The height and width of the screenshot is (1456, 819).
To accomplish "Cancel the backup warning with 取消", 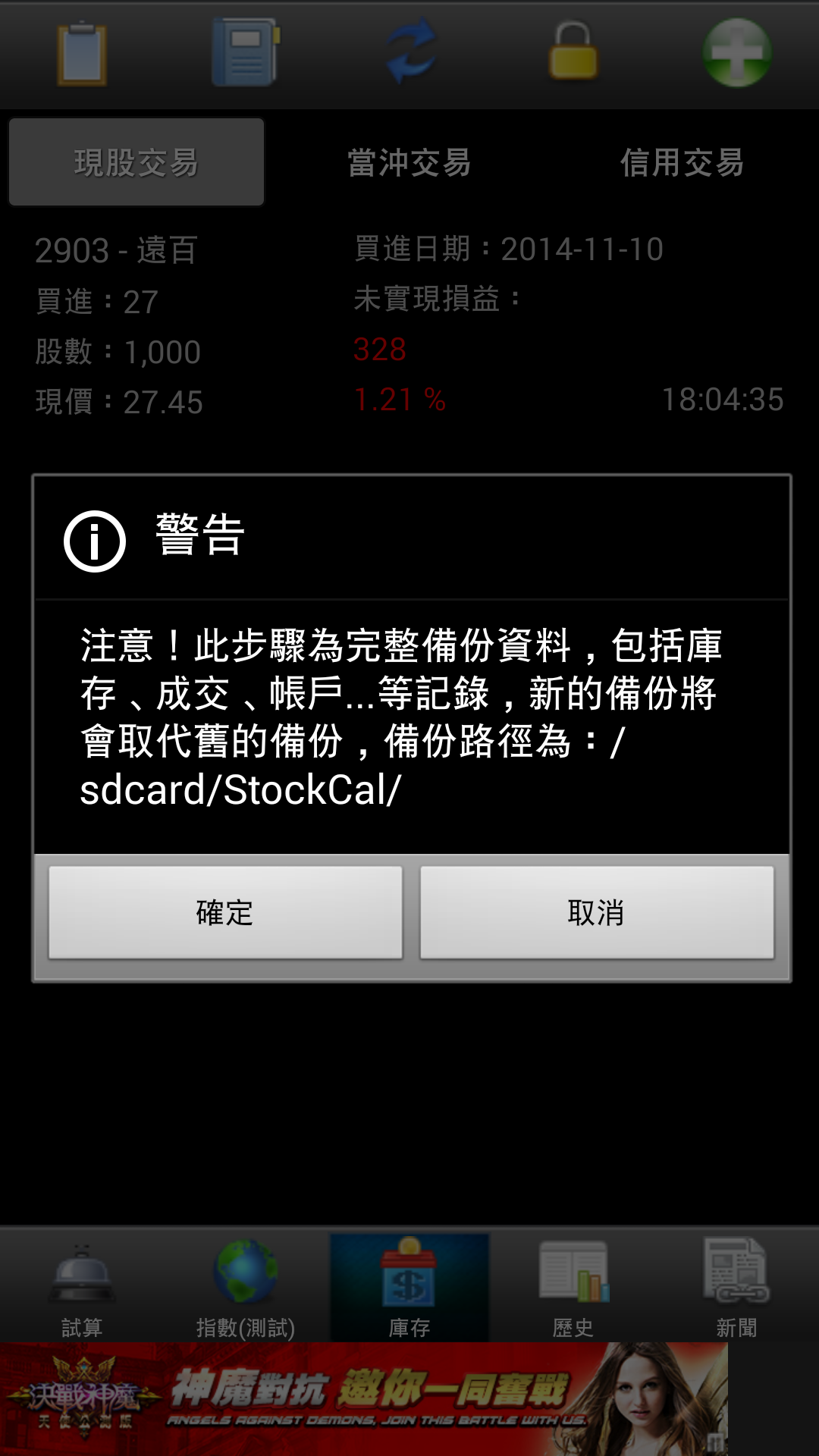I will tap(597, 912).
